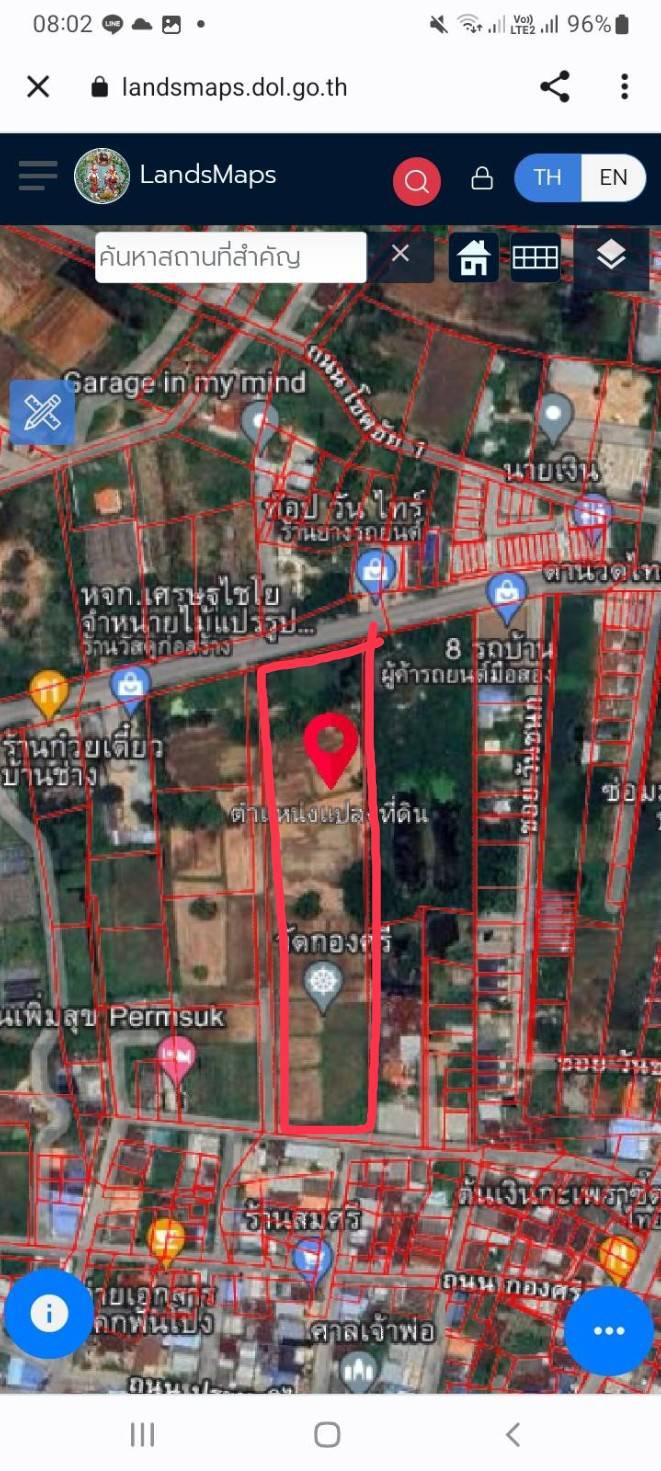Share the landsmaps page
661x1471 pixels.
click(x=554, y=87)
